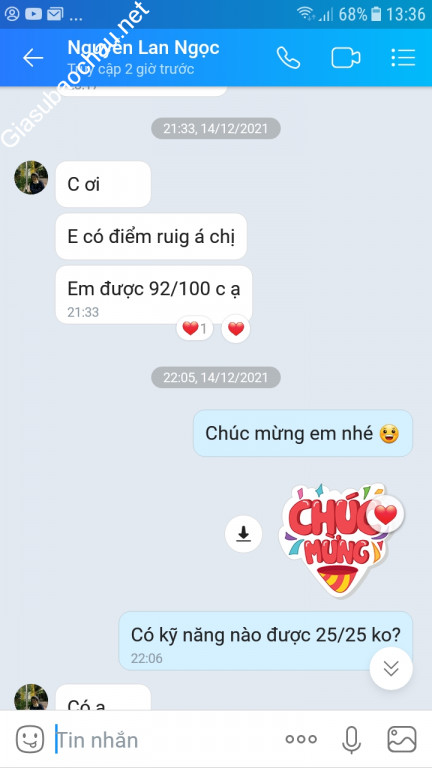Start a video call
Image resolution: width=432 pixels, height=768 pixels.
(x=346, y=58)
